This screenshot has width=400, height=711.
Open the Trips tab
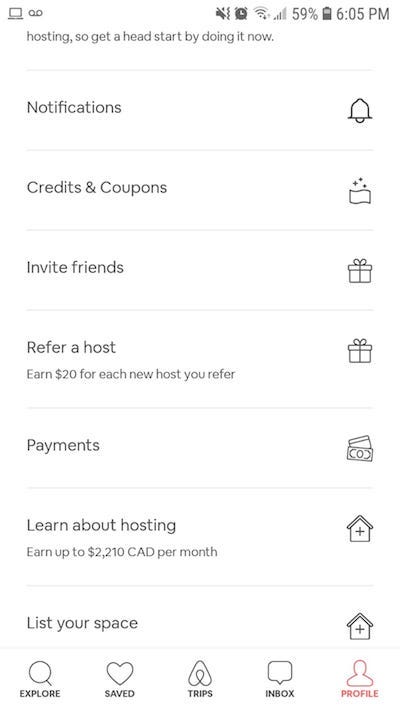tap(200, 679)
